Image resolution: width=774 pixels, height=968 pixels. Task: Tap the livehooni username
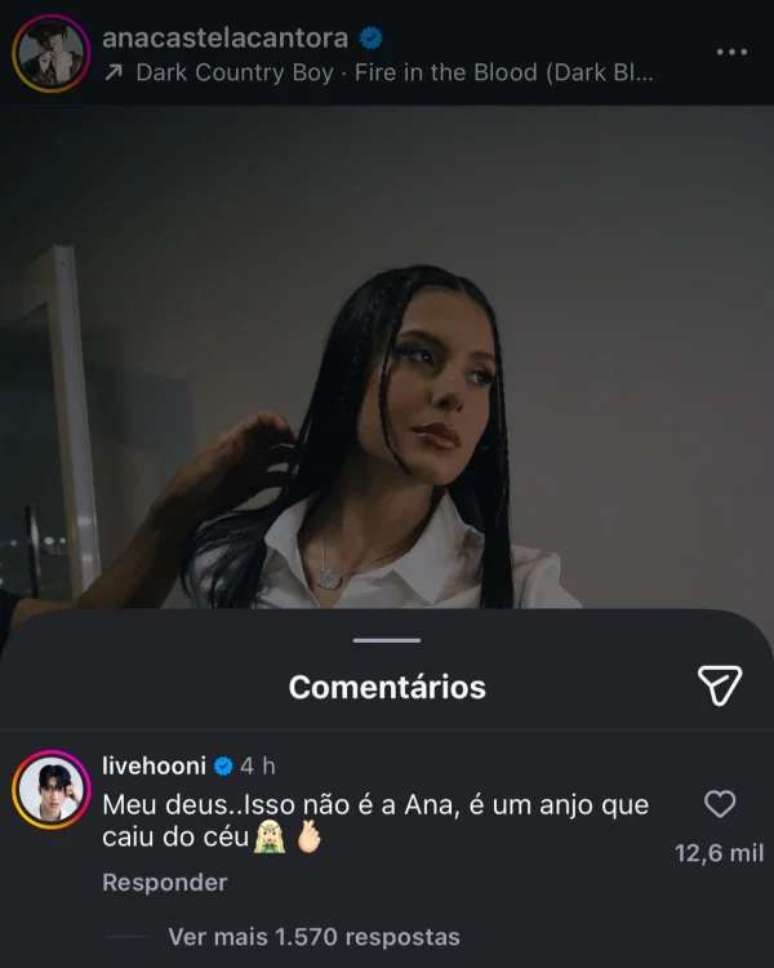154,766
